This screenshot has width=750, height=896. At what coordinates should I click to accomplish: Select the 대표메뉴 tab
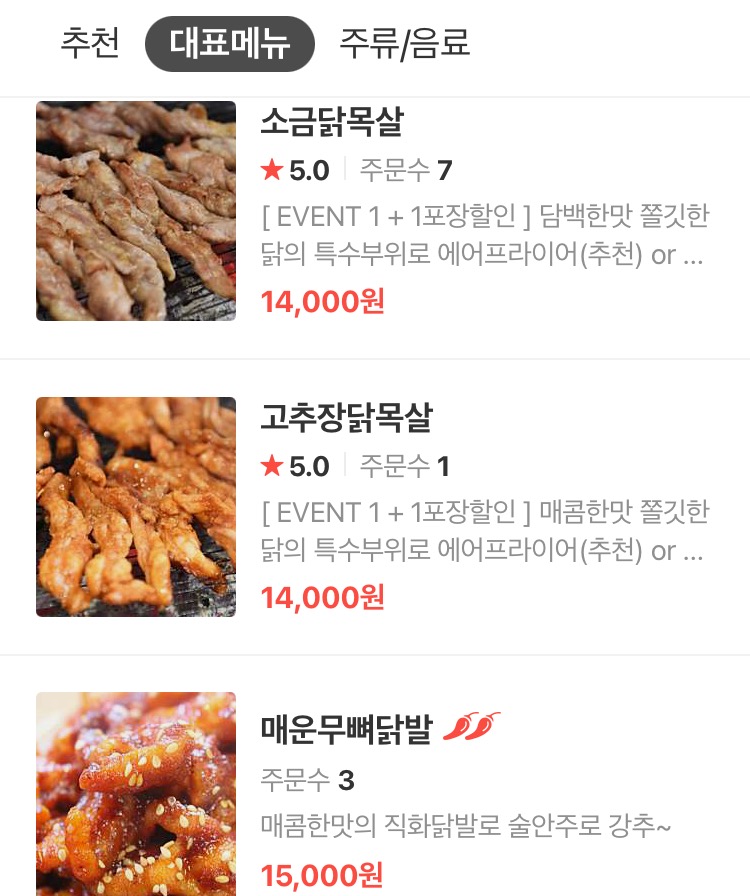(x=229, y=44)
